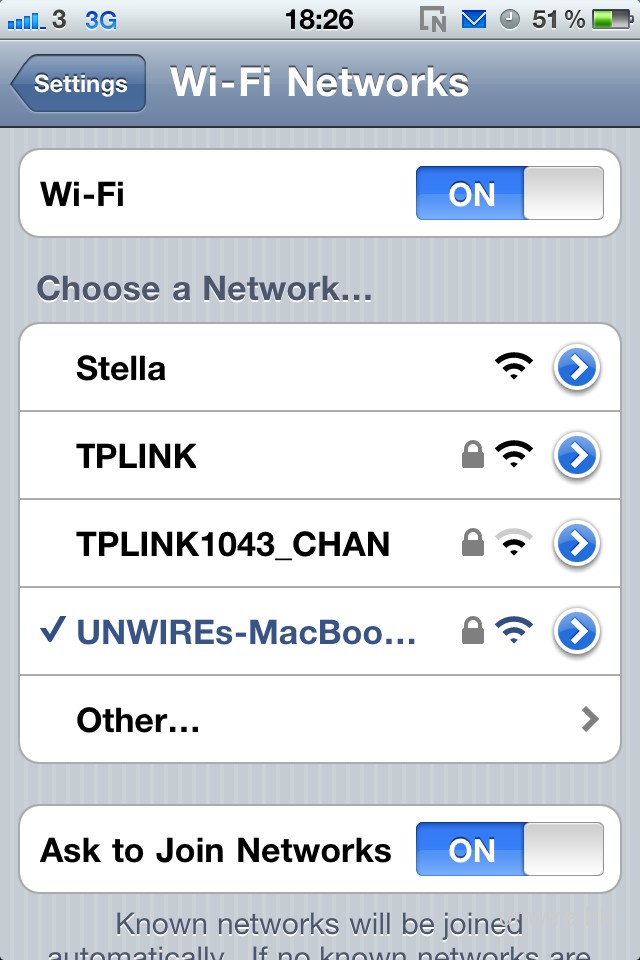Go back to Settings
The height and width of the screenshot is (960, 640).
[x=80, y=84]
